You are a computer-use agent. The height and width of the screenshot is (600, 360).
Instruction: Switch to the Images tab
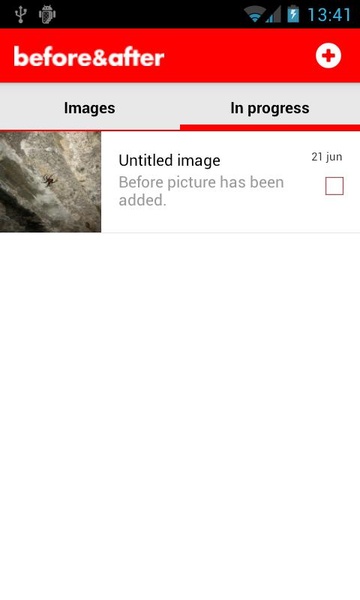coord(90,108)
